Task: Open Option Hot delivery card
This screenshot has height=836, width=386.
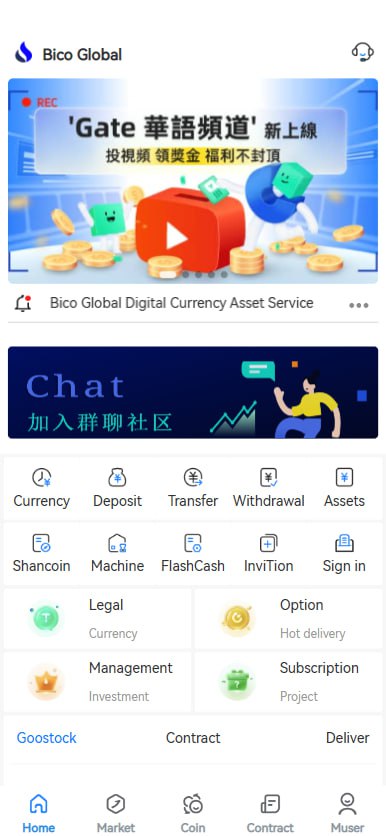Action: click(x=288, y=618)
